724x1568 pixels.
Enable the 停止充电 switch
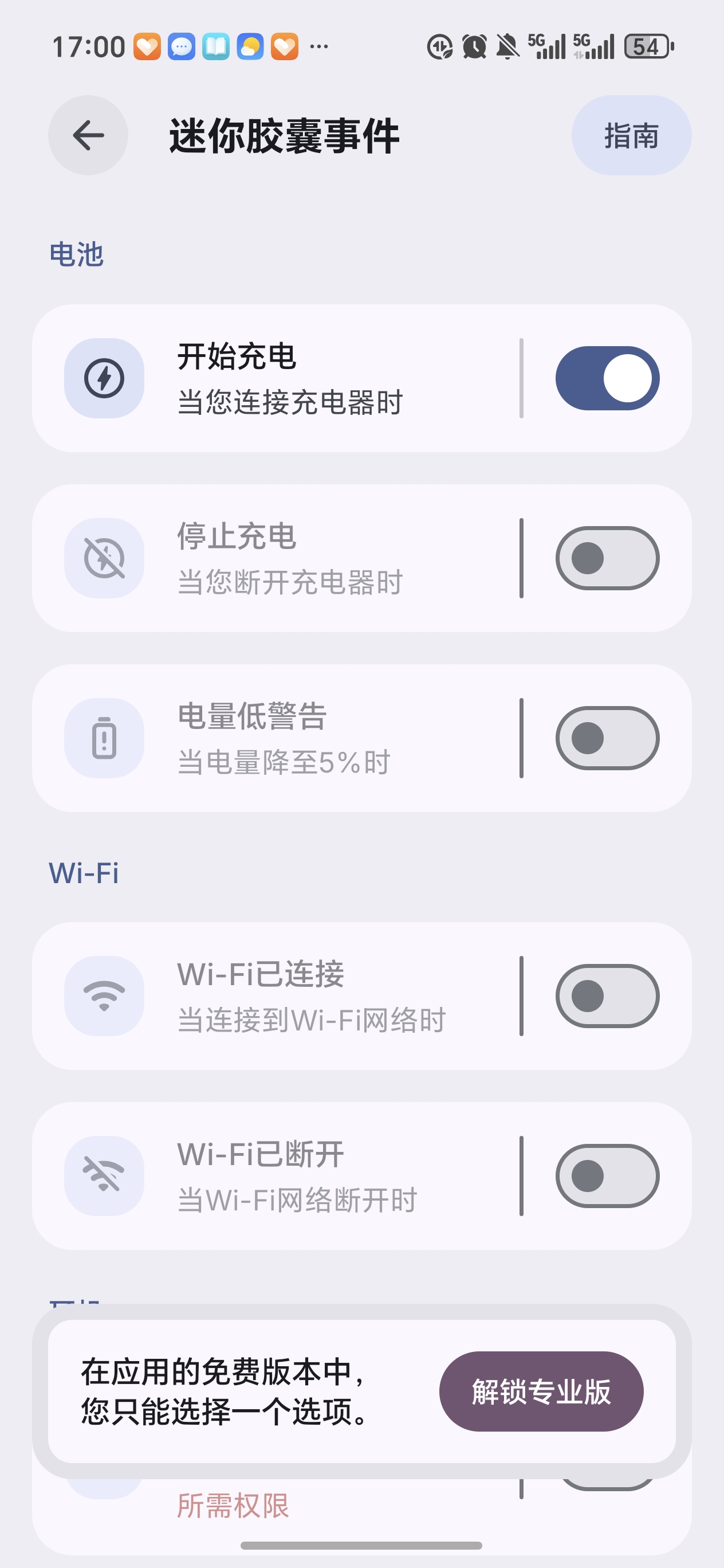(x=607, y=558)
